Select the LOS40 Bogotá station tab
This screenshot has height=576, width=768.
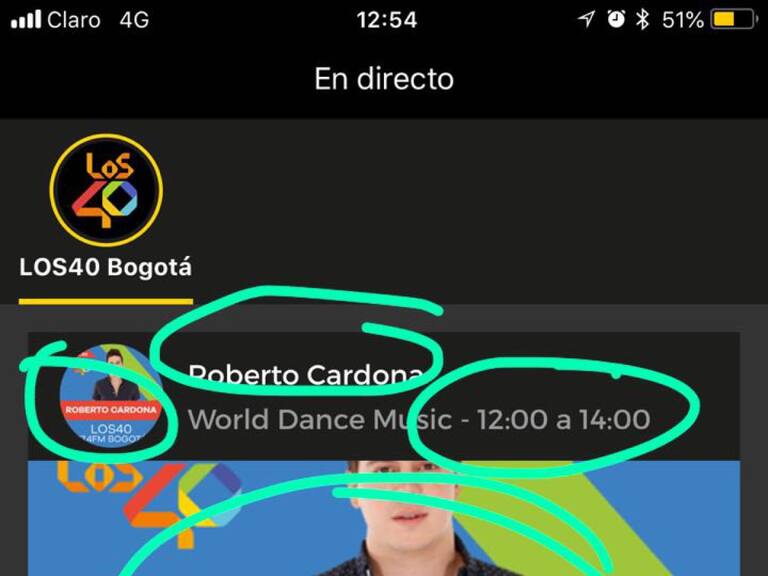pyautogui.click(x=106, y=209)
